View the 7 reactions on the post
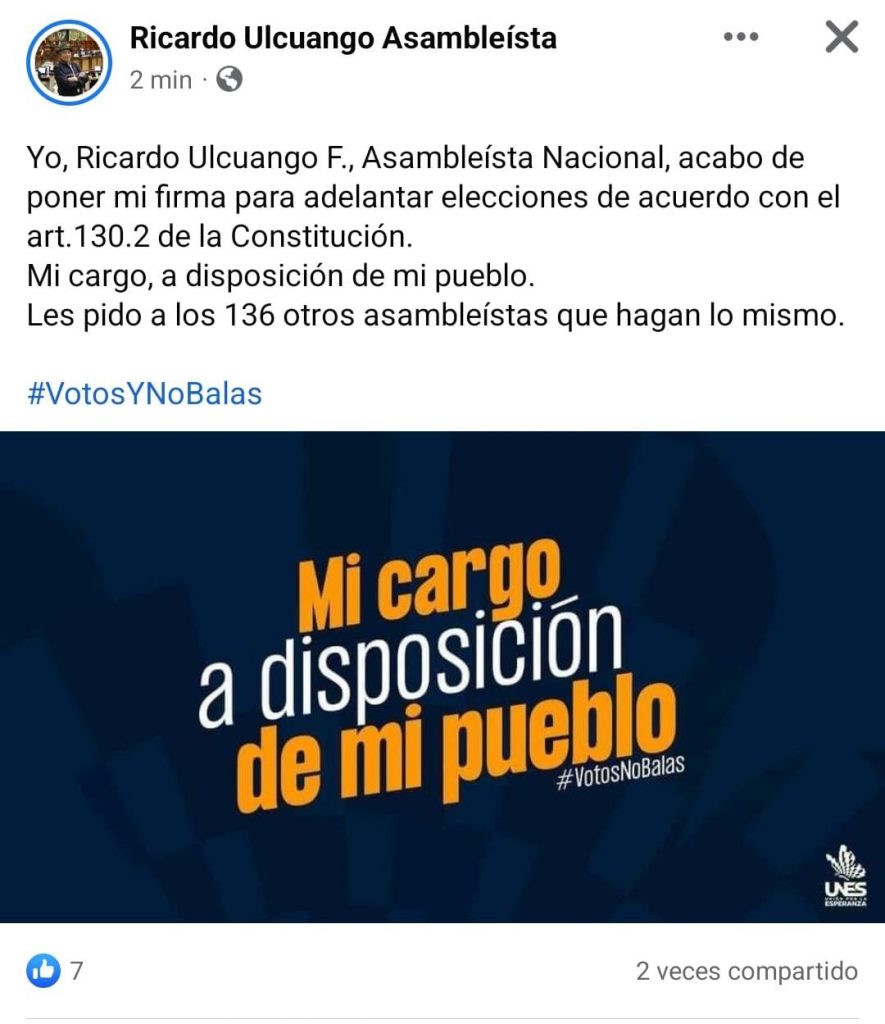885x1024 pixels. pyautogui.click(x=55, y=970)
